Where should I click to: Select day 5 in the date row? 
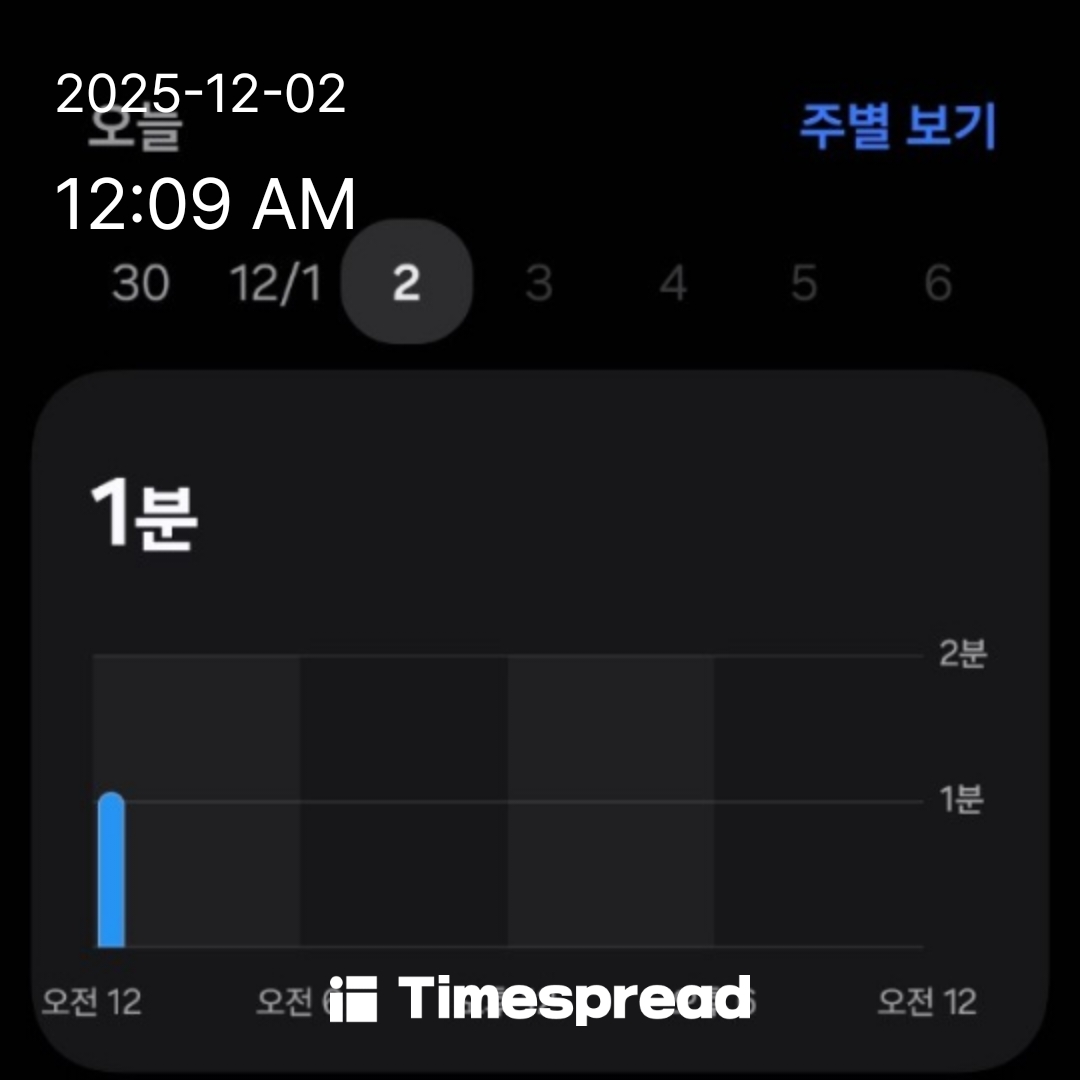(804, 284)
